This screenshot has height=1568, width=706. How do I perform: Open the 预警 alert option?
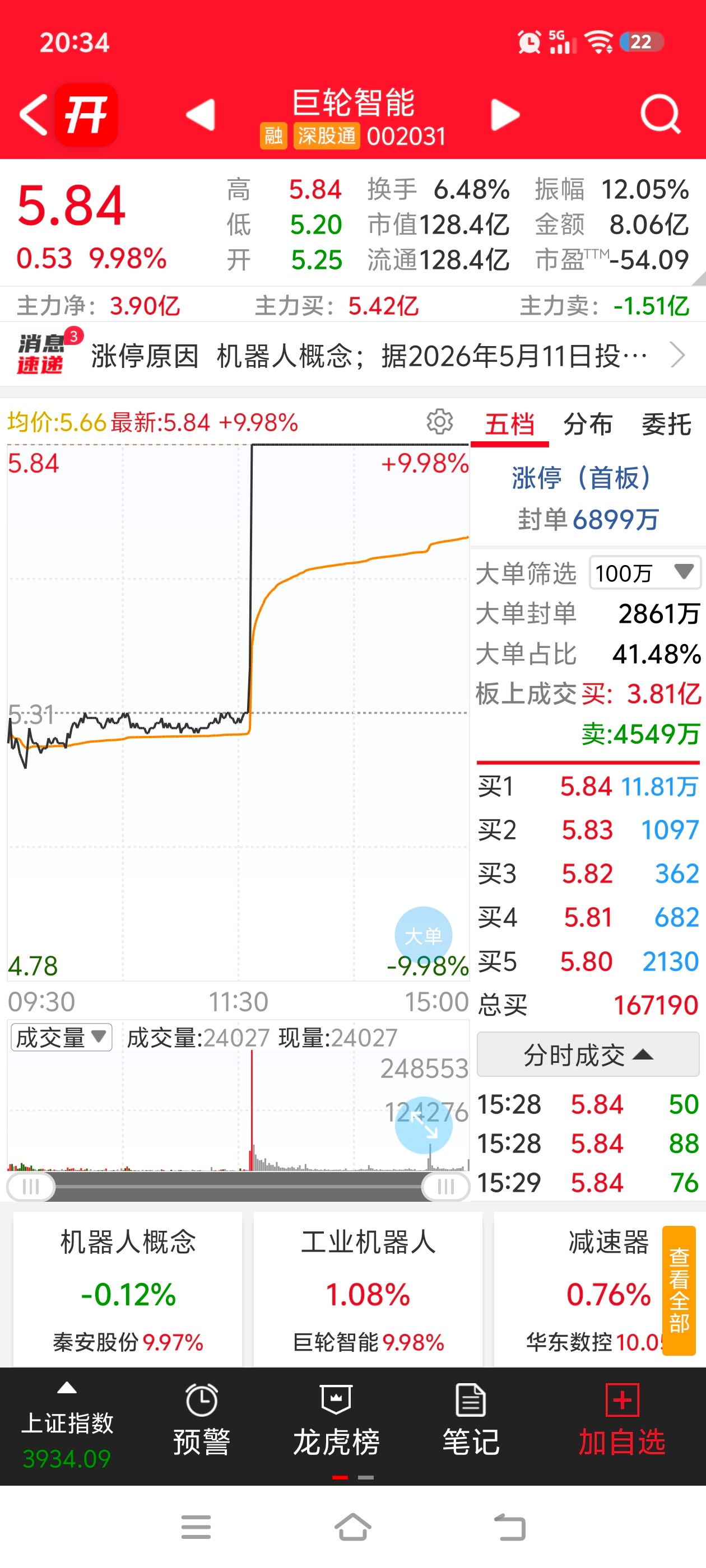[x=202, y=1420]
